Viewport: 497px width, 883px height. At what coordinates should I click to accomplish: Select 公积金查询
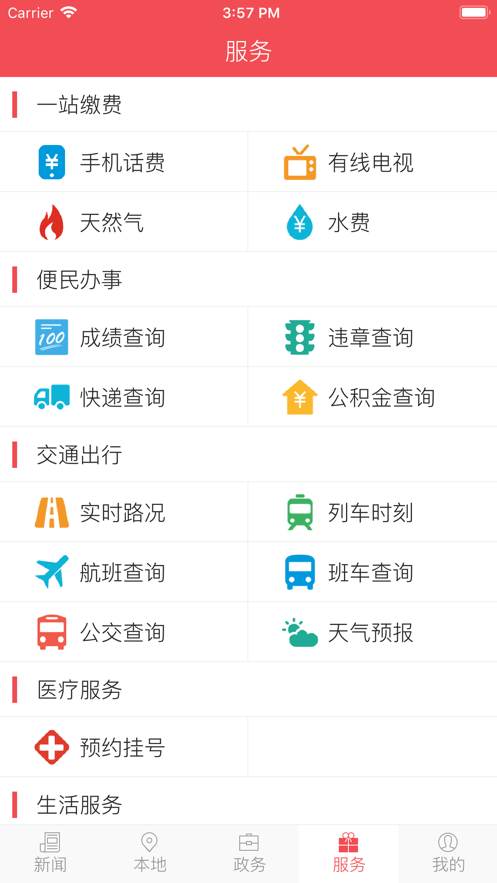(x=373, y=397)
